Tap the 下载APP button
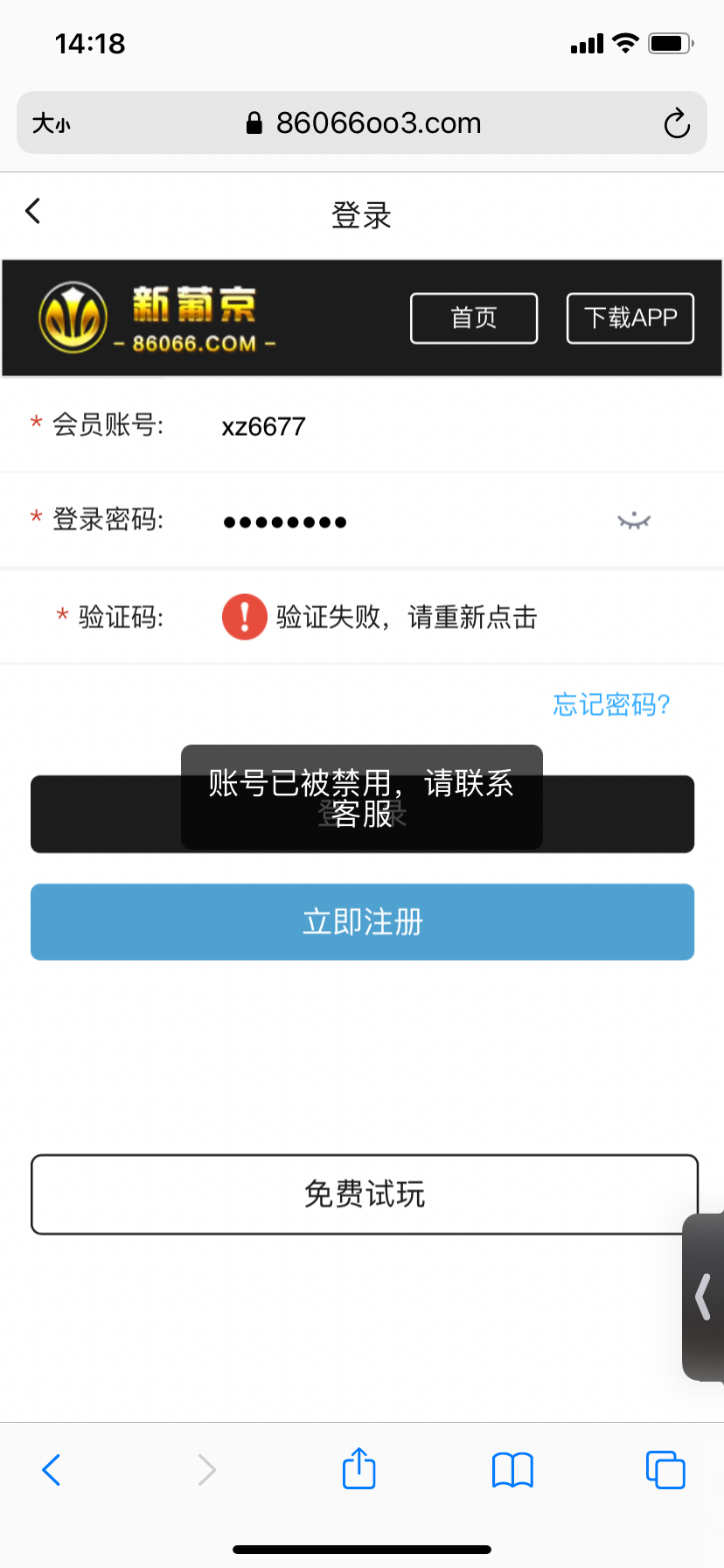 [630, 318]
